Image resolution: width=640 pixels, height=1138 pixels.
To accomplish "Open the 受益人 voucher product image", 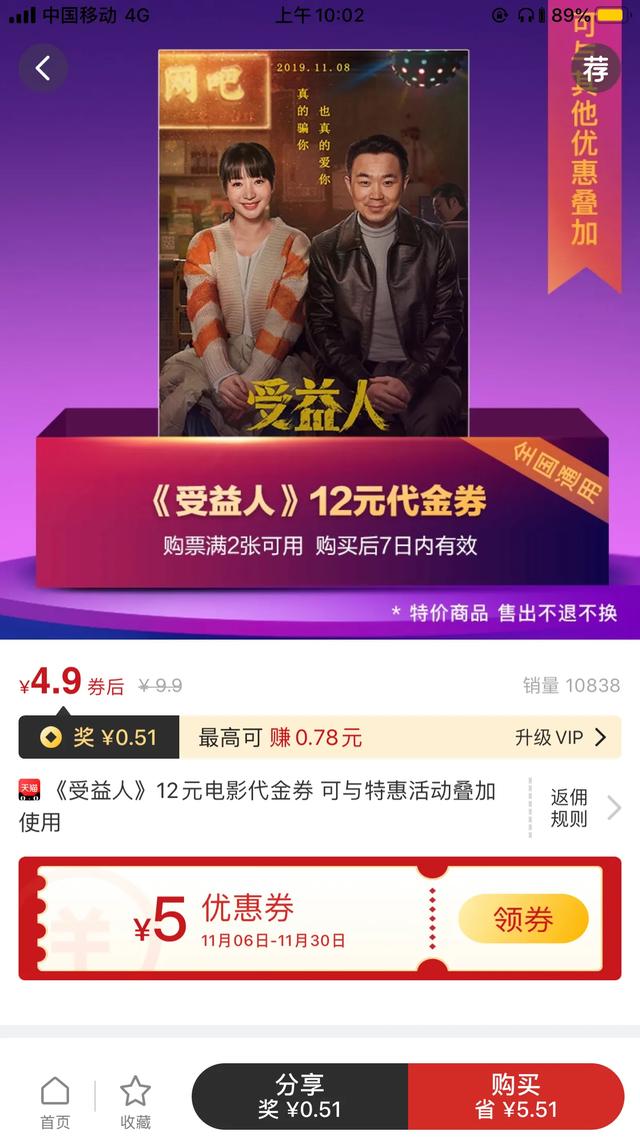I will pos(320,319).
